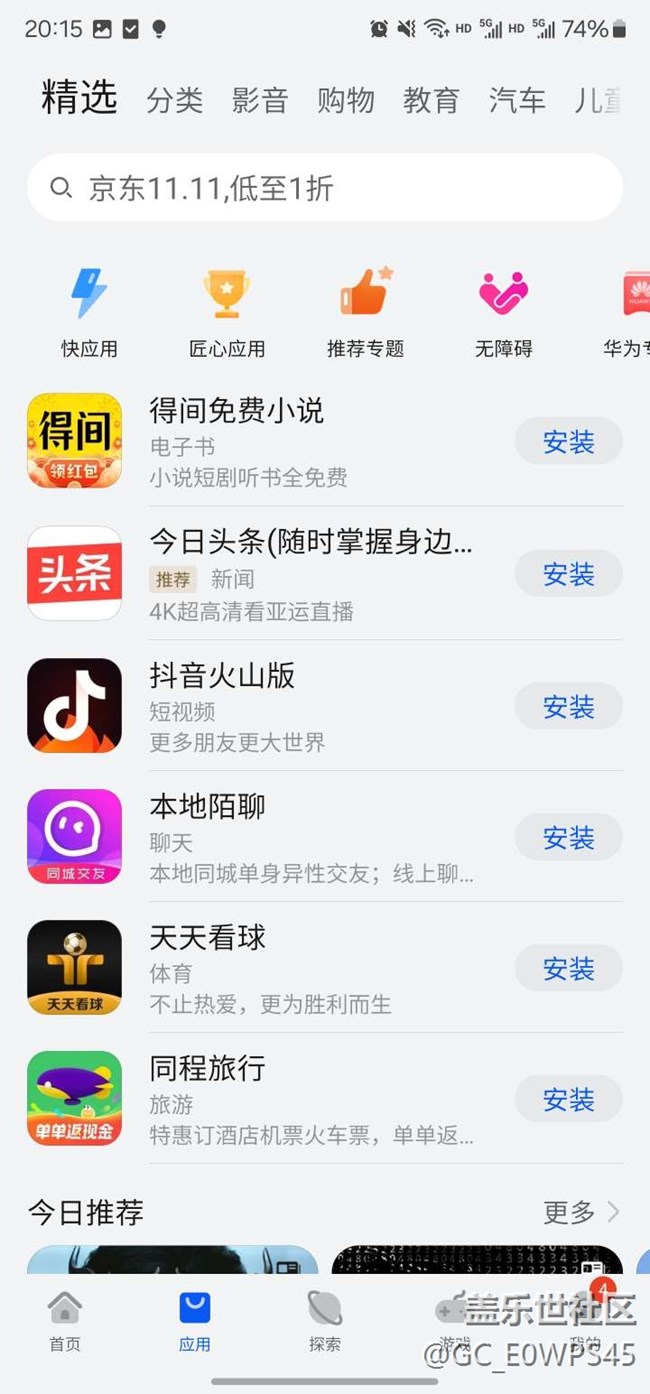
Task: Install the 天天看球 app
Action: point(568,969)
